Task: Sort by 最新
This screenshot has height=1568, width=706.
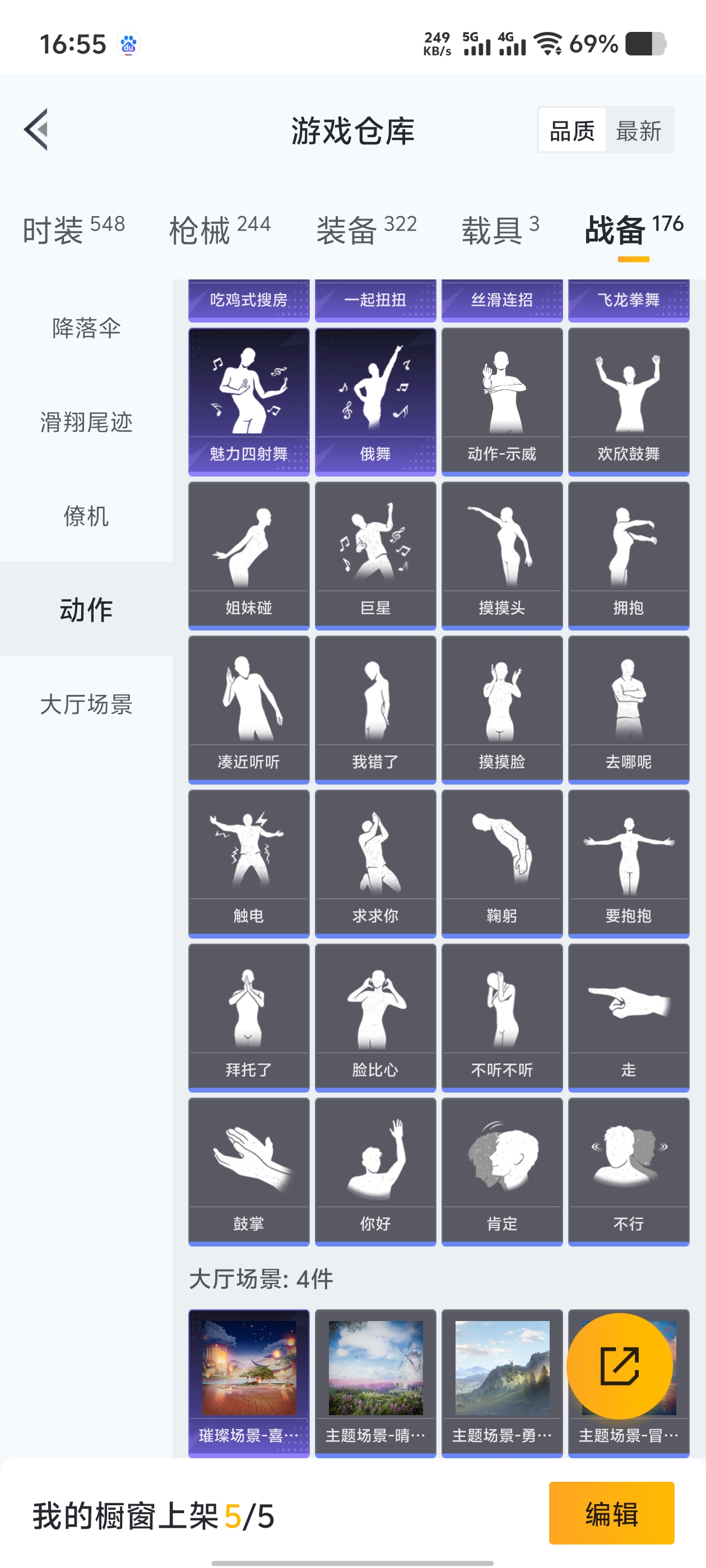Action: pyautogui.click(x=638, y=130)
